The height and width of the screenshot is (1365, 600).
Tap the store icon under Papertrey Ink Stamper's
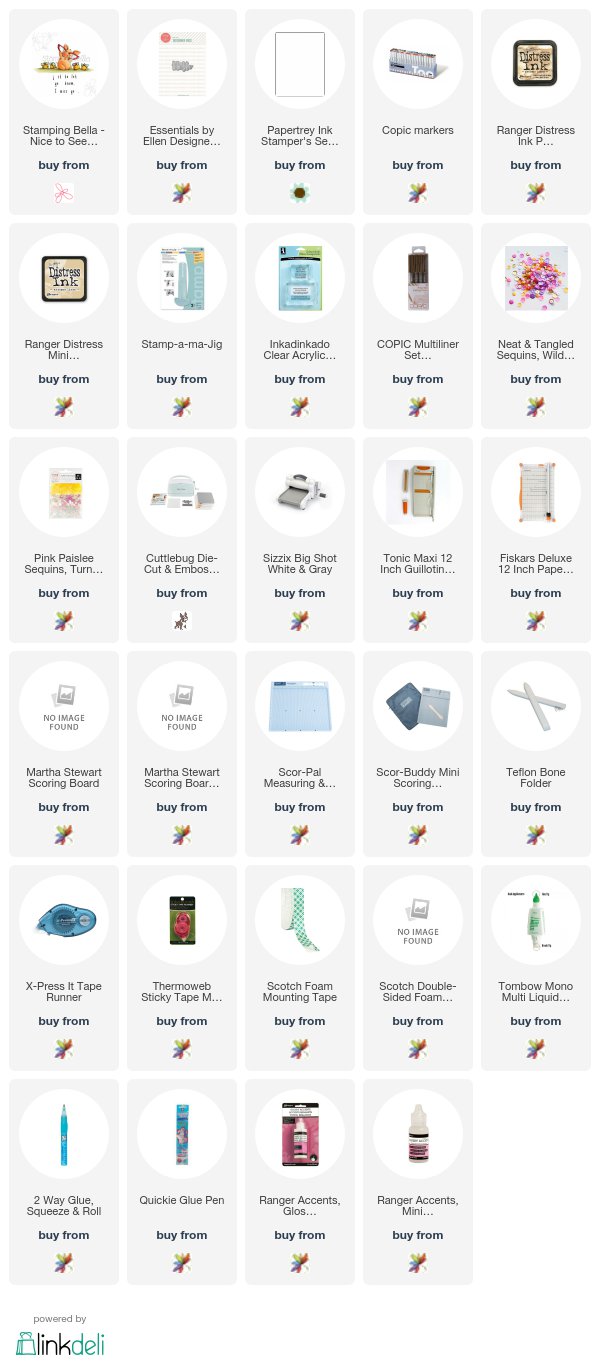299,192
